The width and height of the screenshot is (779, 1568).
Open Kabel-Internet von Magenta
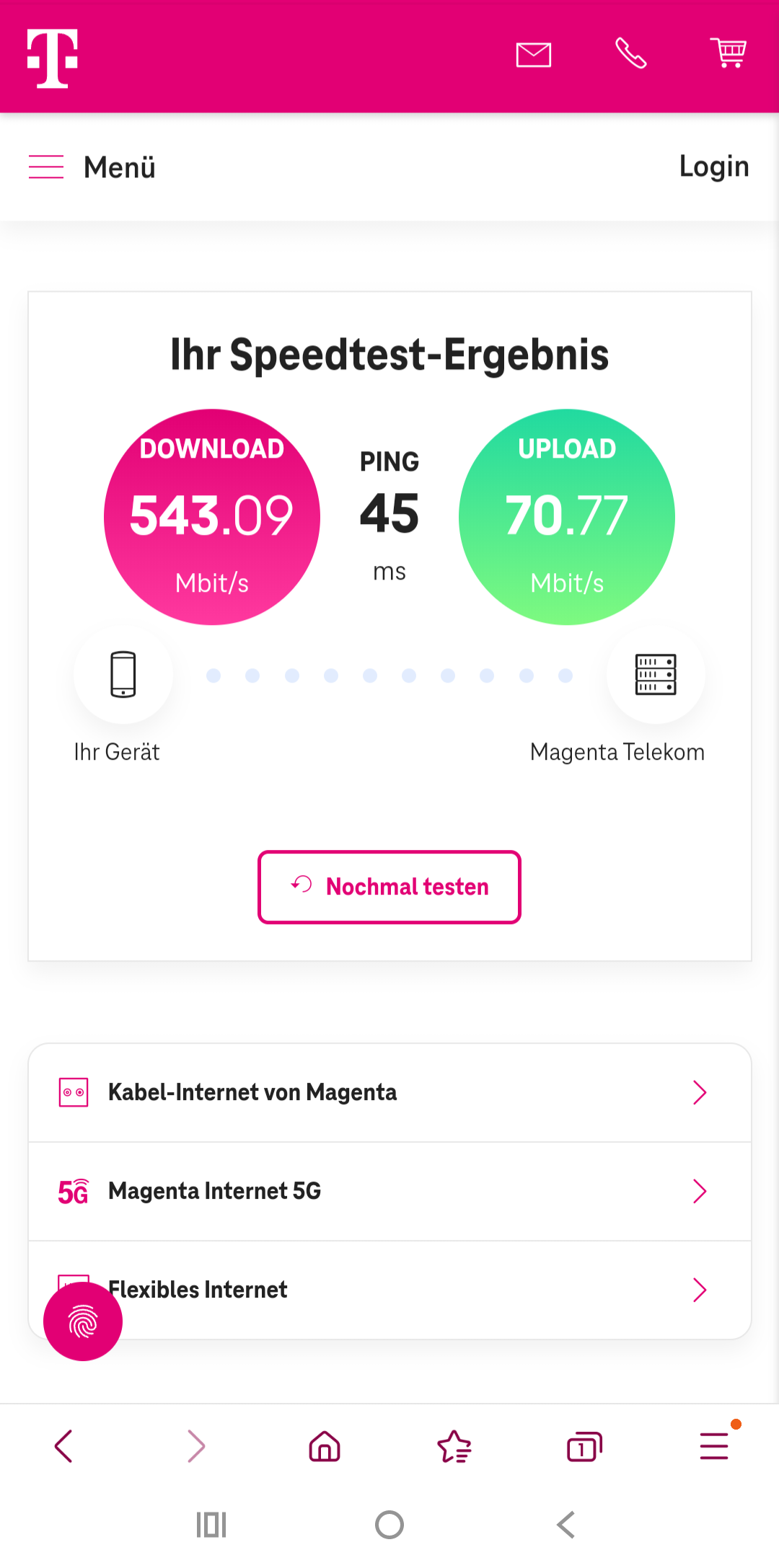click(x=389, y=1093)
